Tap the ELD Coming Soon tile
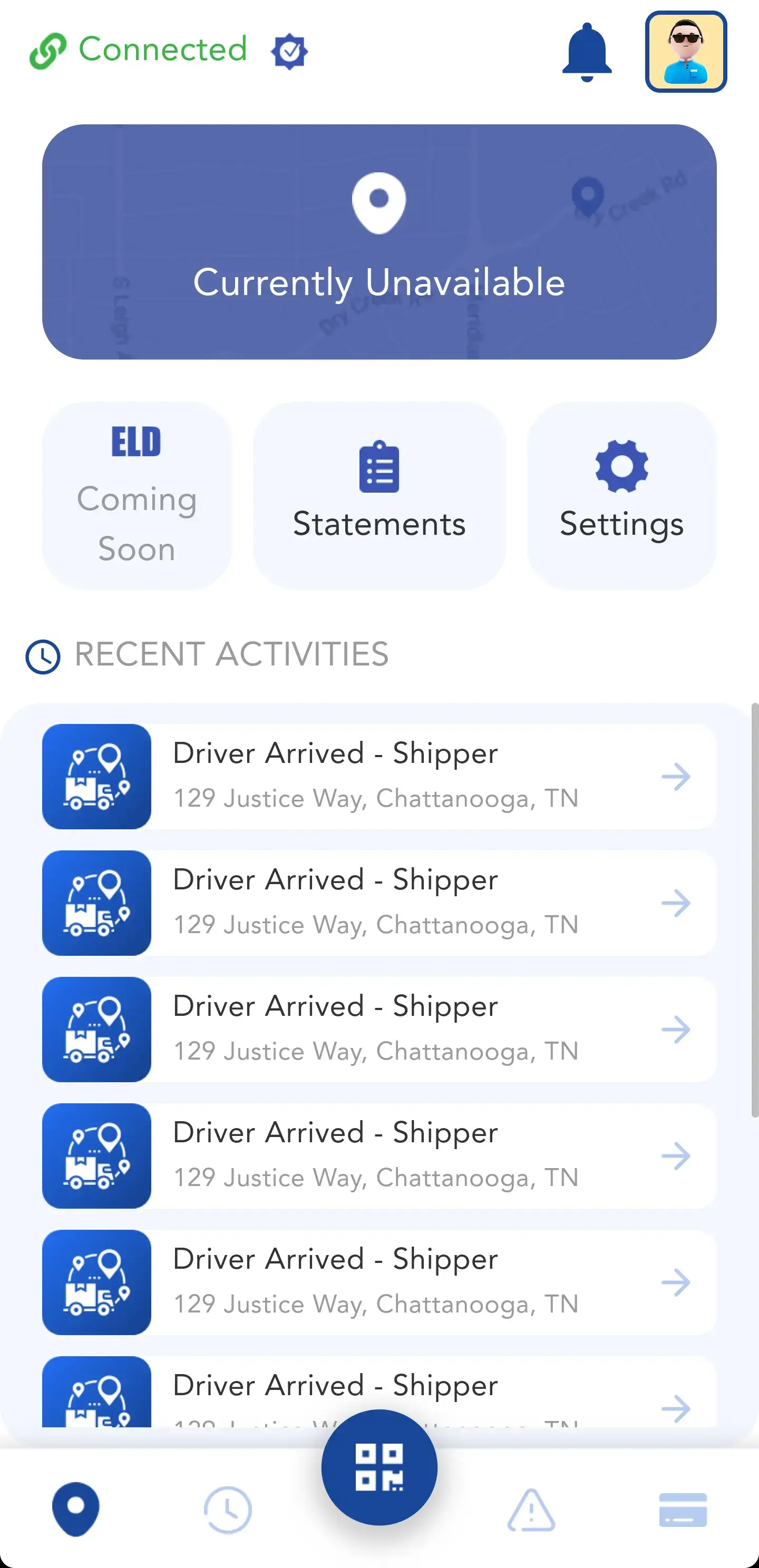This screenshot has width=759, height=1568. click(x=137, y=495)
